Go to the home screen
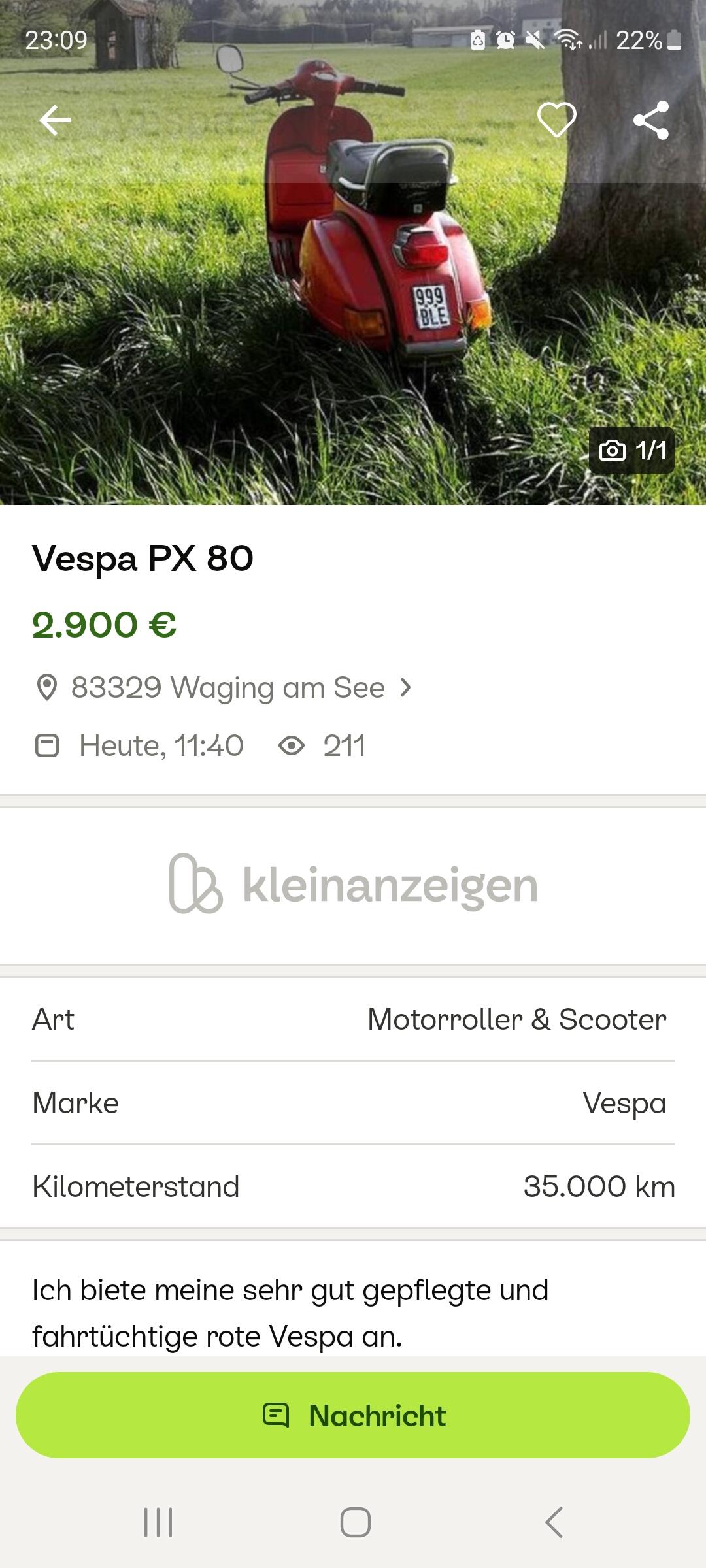This screenshot has width=706, height=1568. pyautogui.click(x=355, y=1522)
